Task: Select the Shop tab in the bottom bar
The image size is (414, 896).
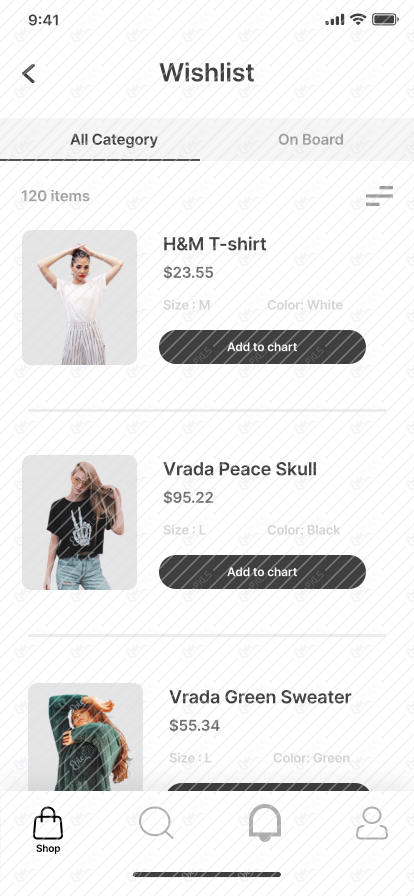Action: tap(48, 830)
